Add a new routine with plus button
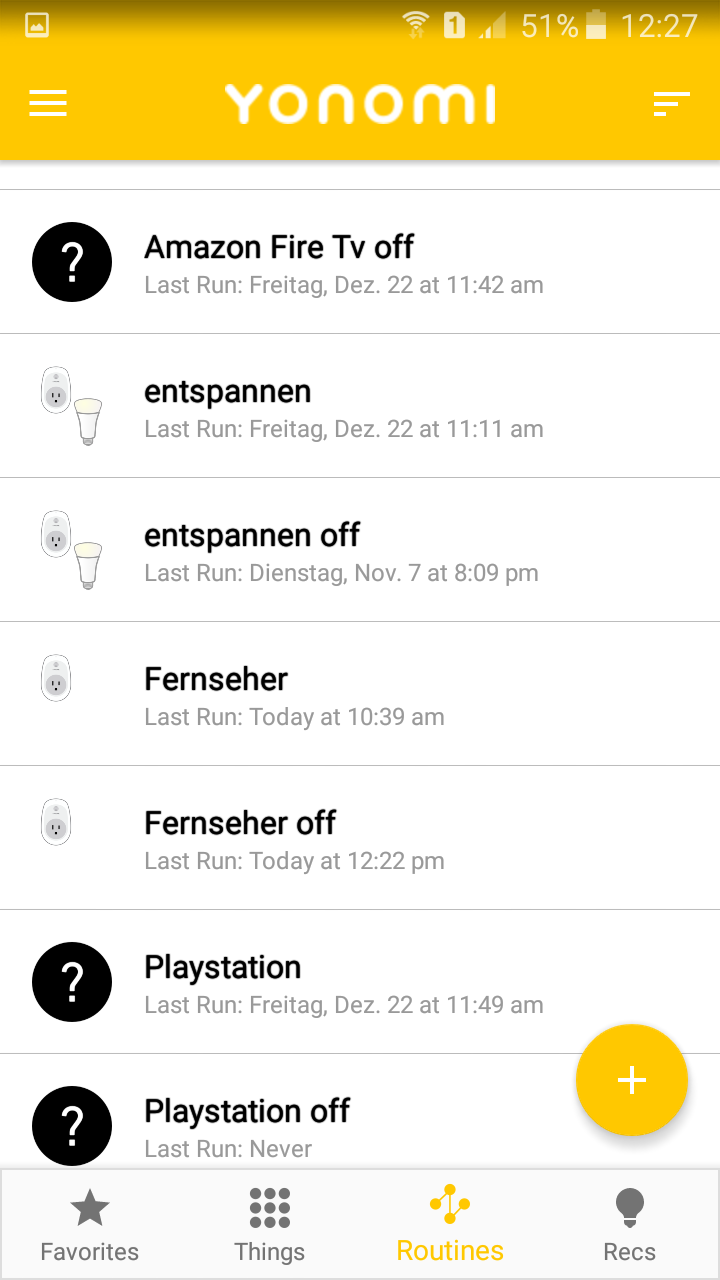The width and height of the screenshot is (720, 1280). (631, 1080)
